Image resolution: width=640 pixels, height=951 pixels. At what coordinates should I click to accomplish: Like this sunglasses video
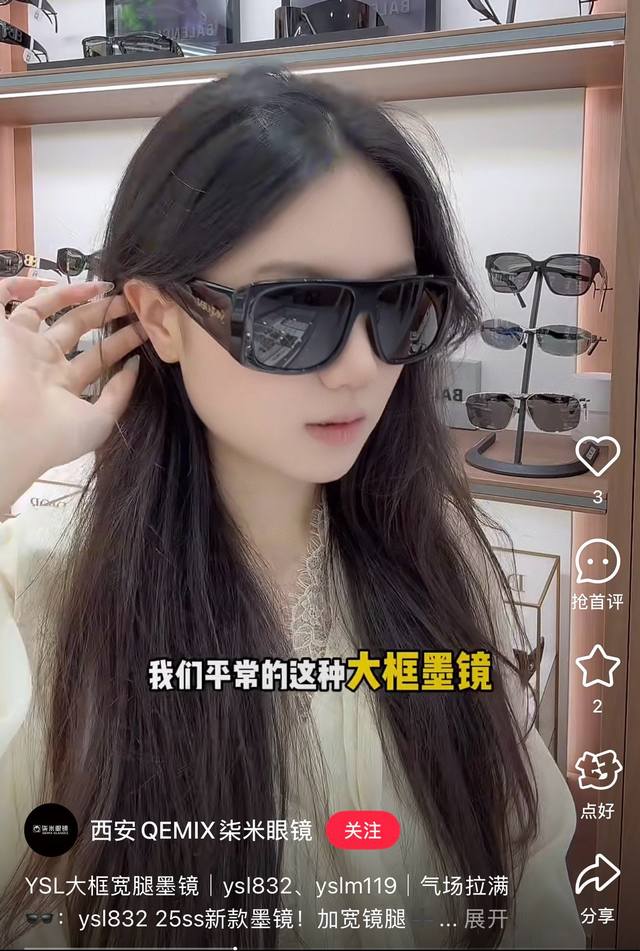[x=597, y=457]
